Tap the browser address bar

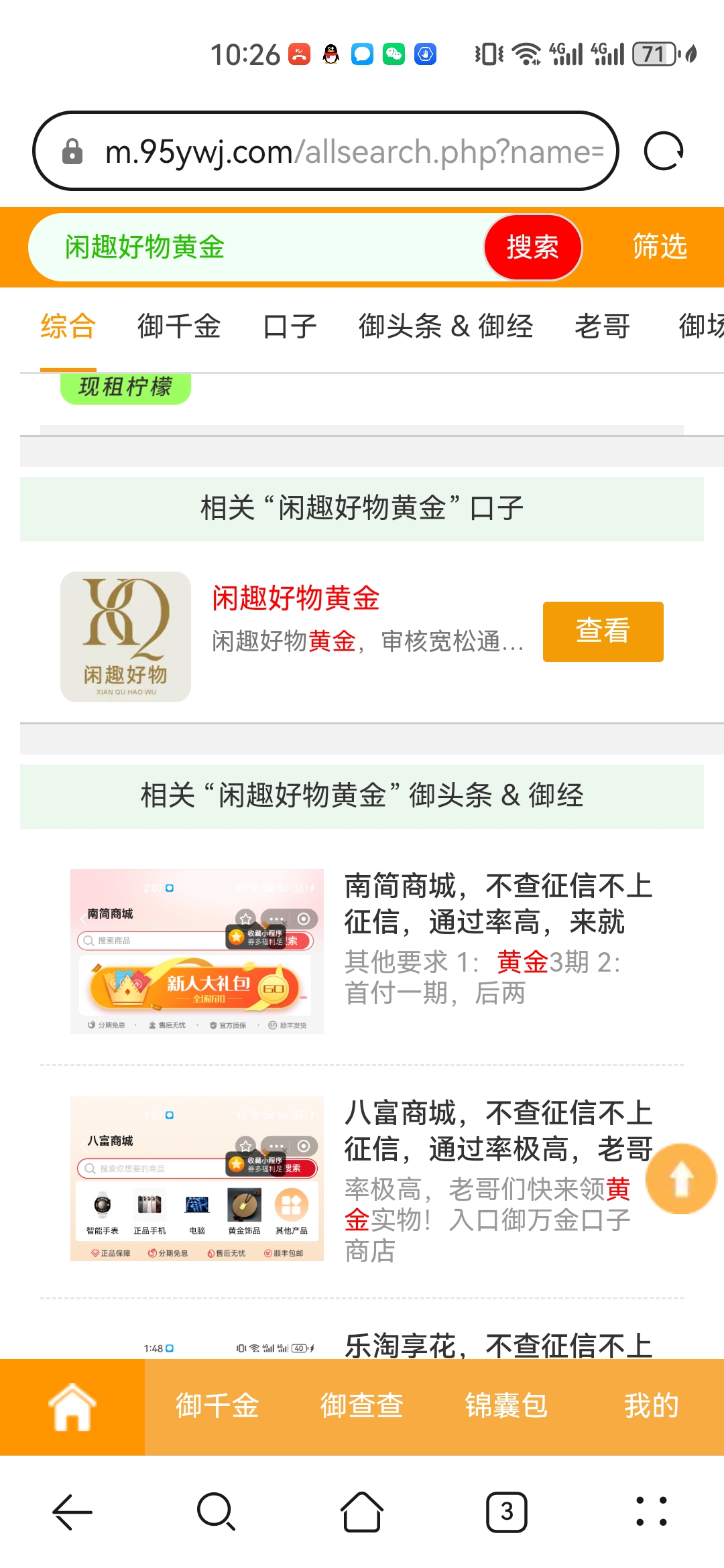pos(335,151)
